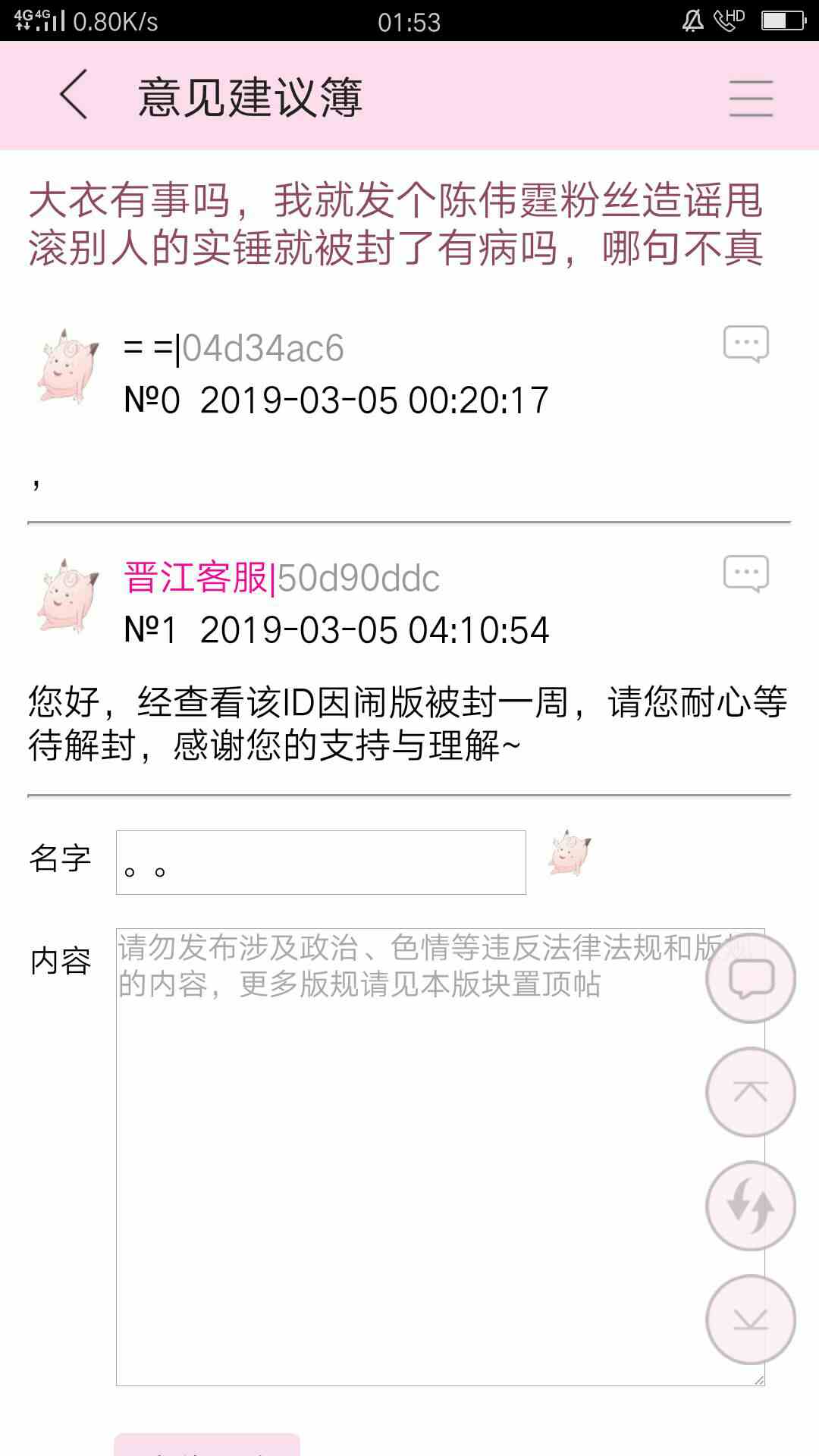Focus the 名字 name field
Screen dimensions: 819x1456
[320, 863]
